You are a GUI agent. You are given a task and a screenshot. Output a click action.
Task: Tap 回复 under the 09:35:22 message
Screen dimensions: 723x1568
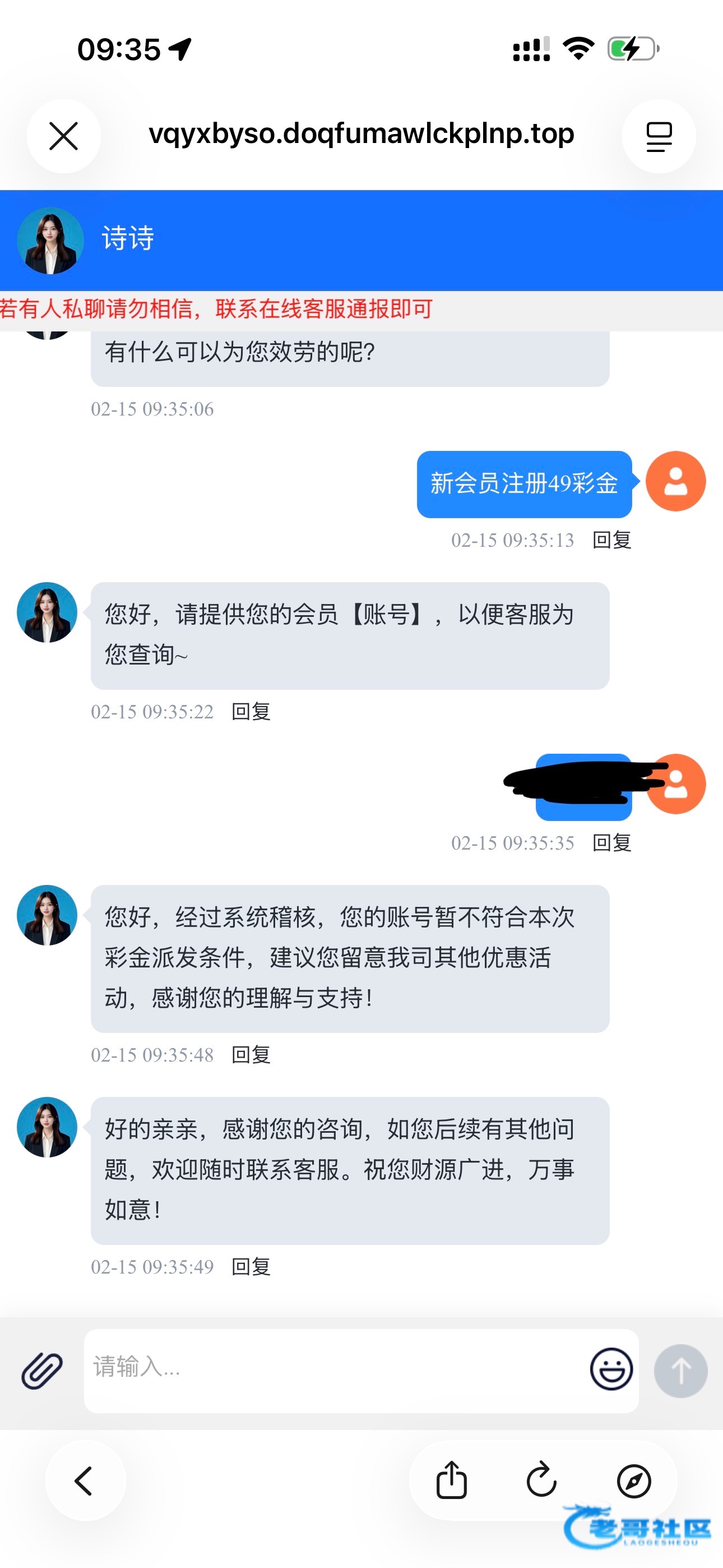pyautogui.click(x=251, y=712)
